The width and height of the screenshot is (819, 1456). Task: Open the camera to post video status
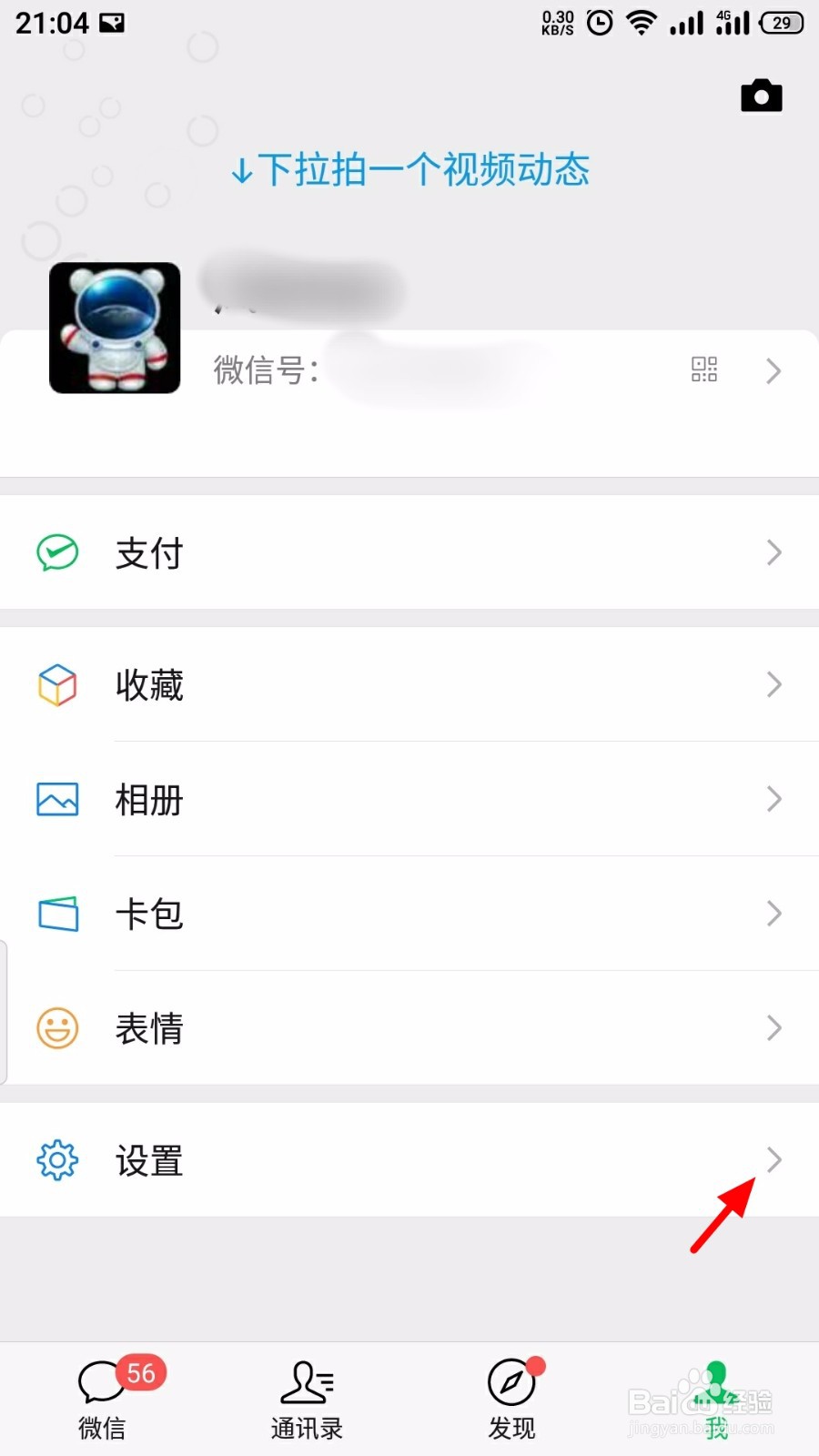[x=761, y=96]
